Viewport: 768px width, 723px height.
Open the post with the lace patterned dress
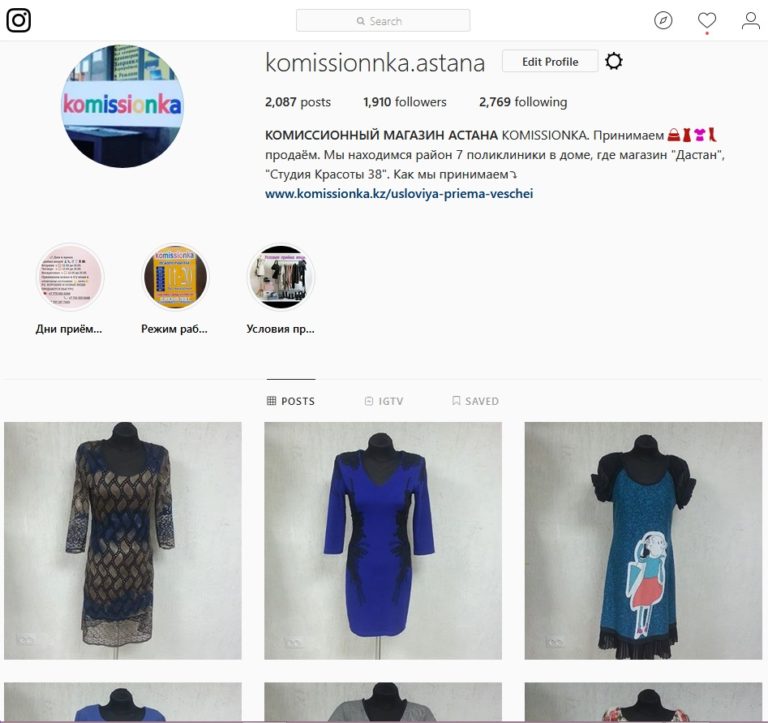pyautogui.click(x=123, y=540)
